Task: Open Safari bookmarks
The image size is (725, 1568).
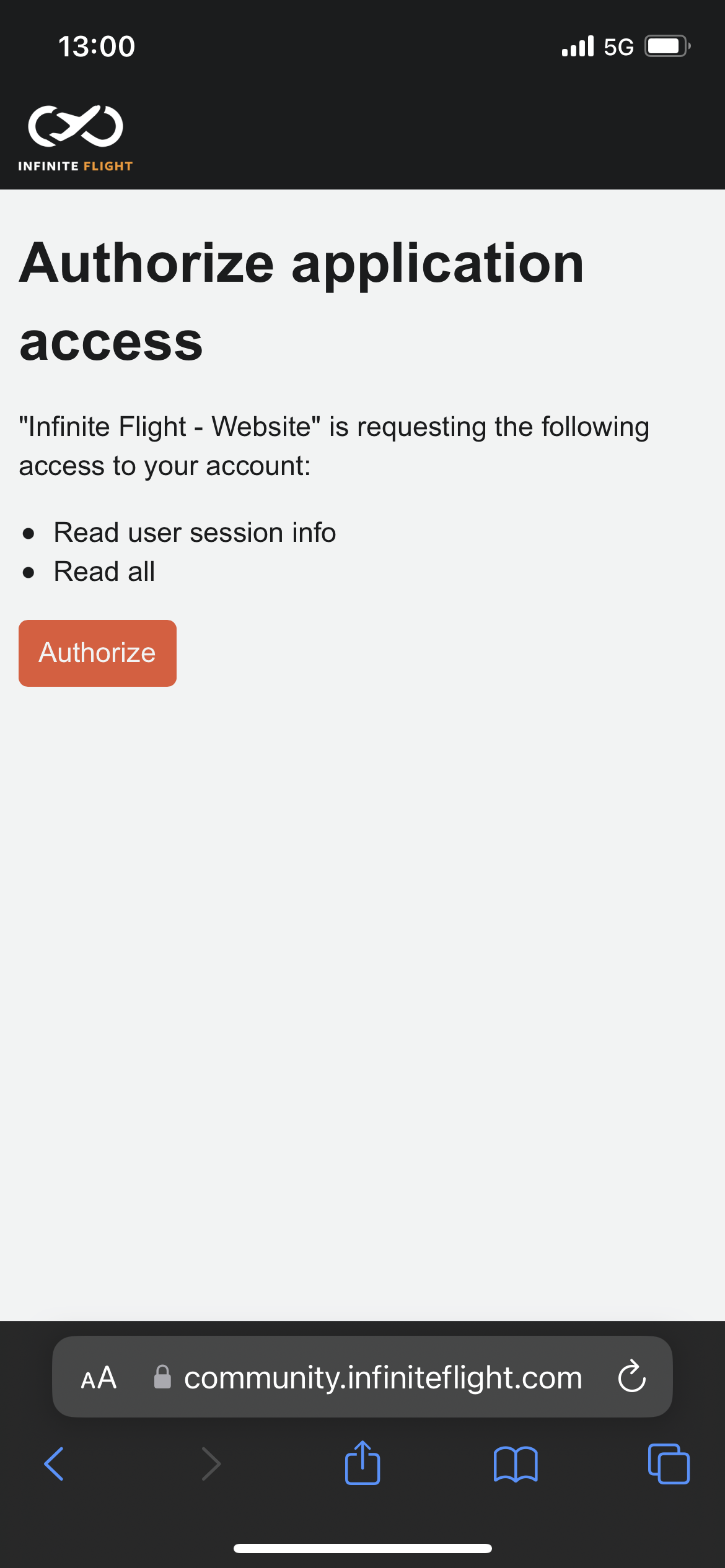Action: [516, 1464]
